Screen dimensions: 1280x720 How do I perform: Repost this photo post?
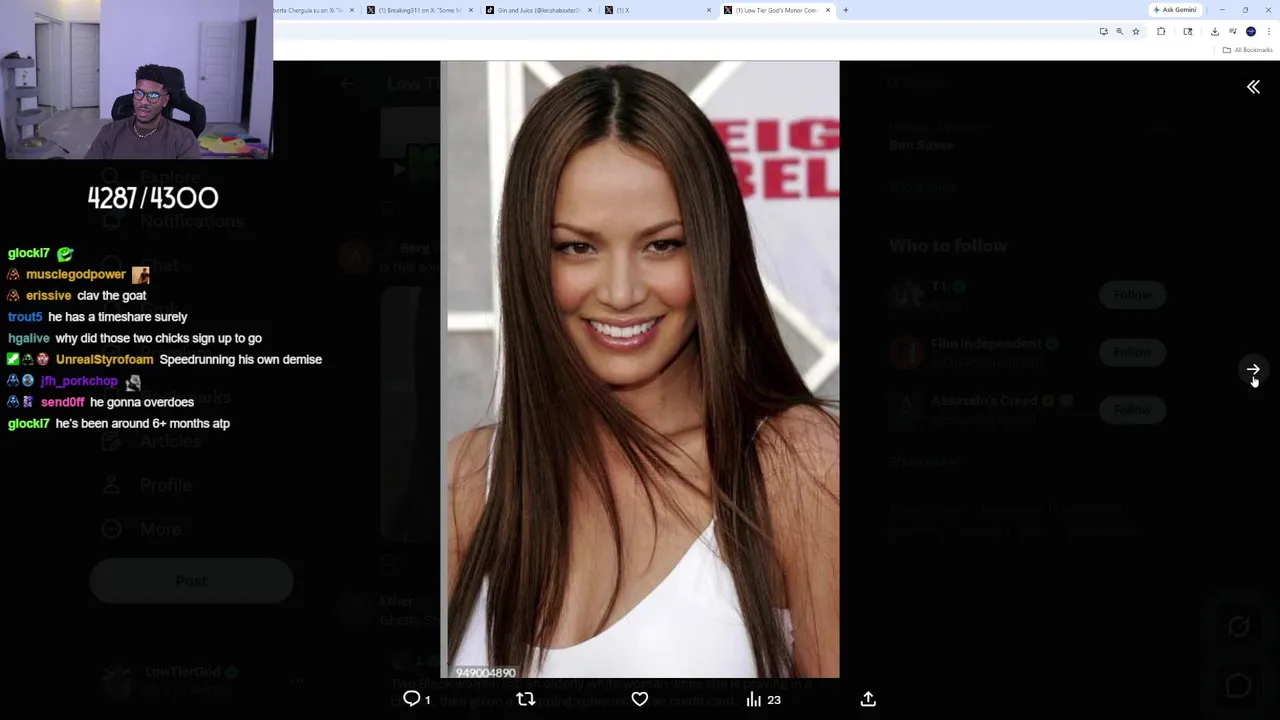coord(525,699)
